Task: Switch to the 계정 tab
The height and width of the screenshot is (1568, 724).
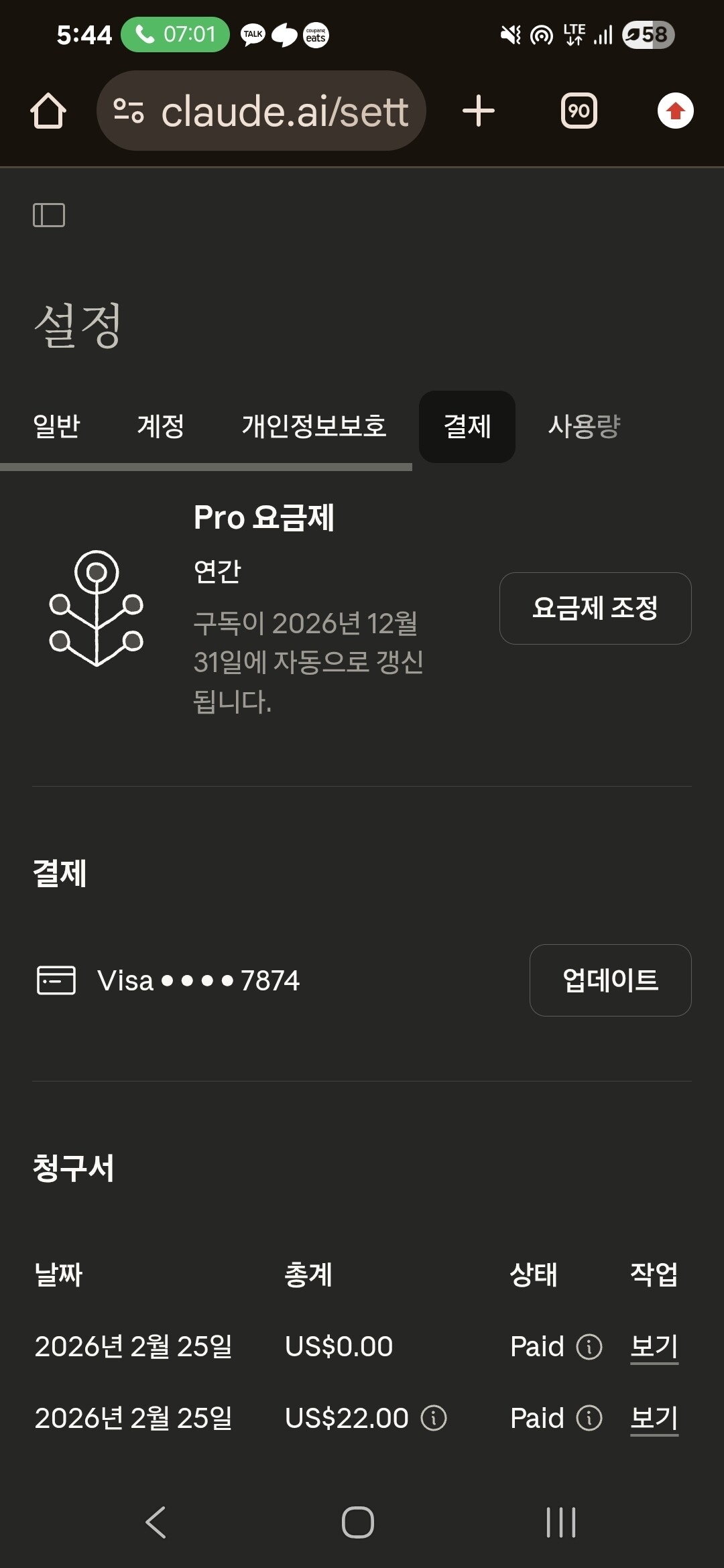Action: tap(160, 426)
